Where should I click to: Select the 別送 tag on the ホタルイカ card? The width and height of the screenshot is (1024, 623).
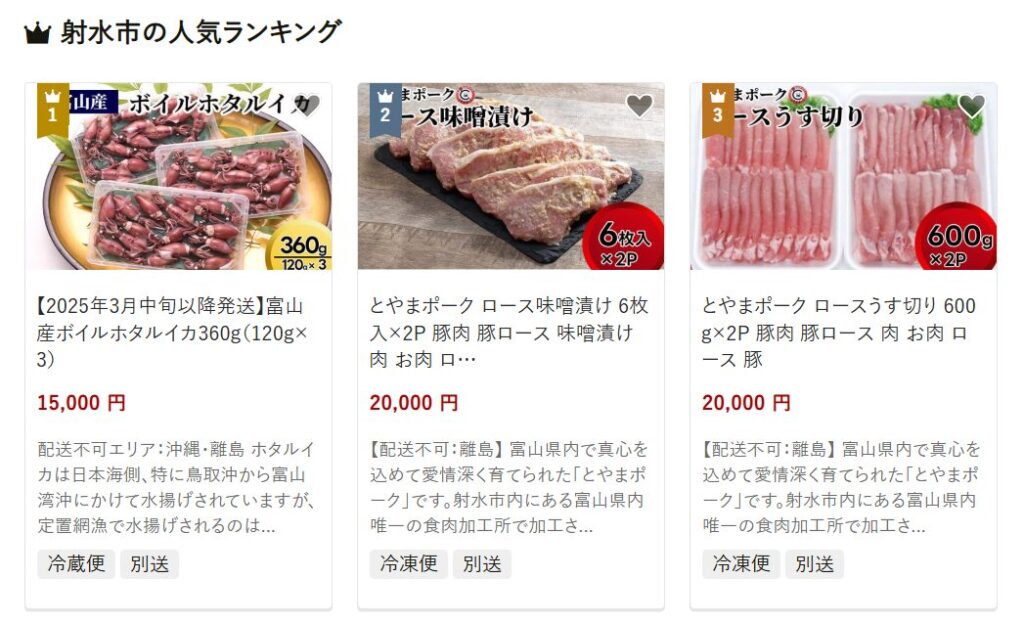coord(149,564)
